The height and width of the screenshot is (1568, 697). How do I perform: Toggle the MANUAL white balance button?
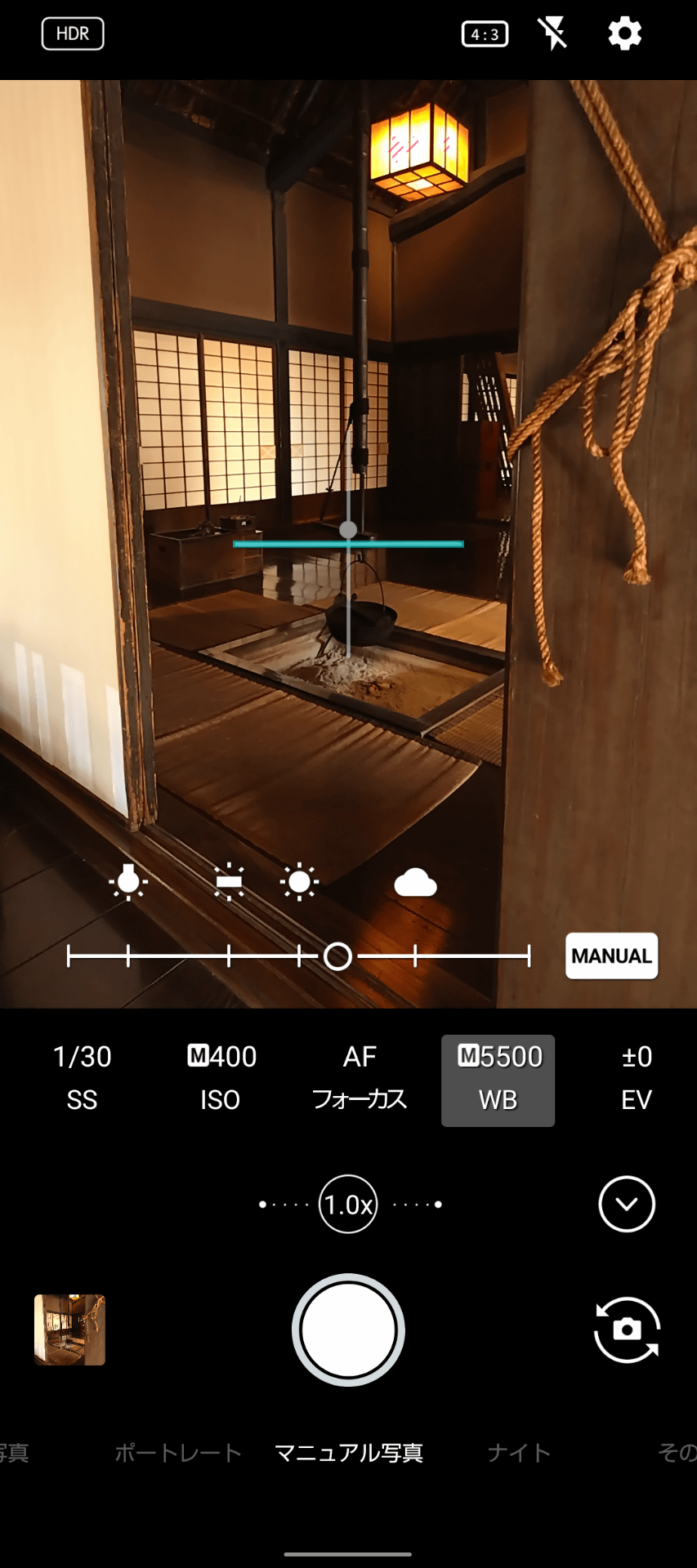[611, 955]
